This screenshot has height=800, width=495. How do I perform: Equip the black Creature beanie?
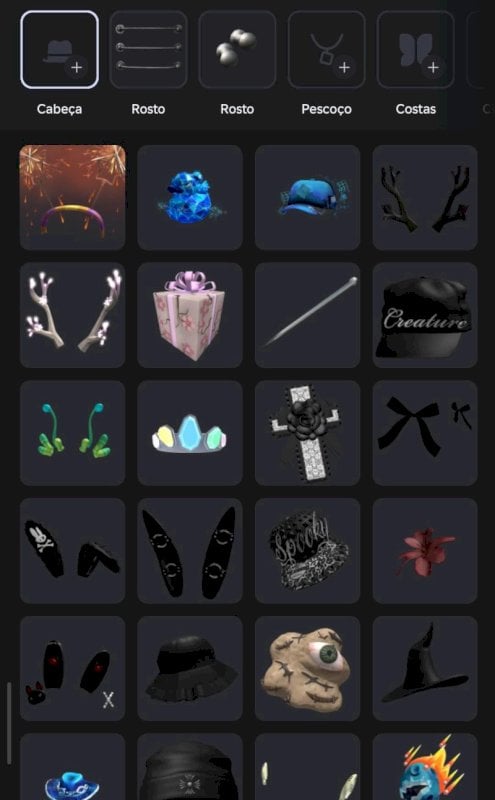tap(425, 315)
